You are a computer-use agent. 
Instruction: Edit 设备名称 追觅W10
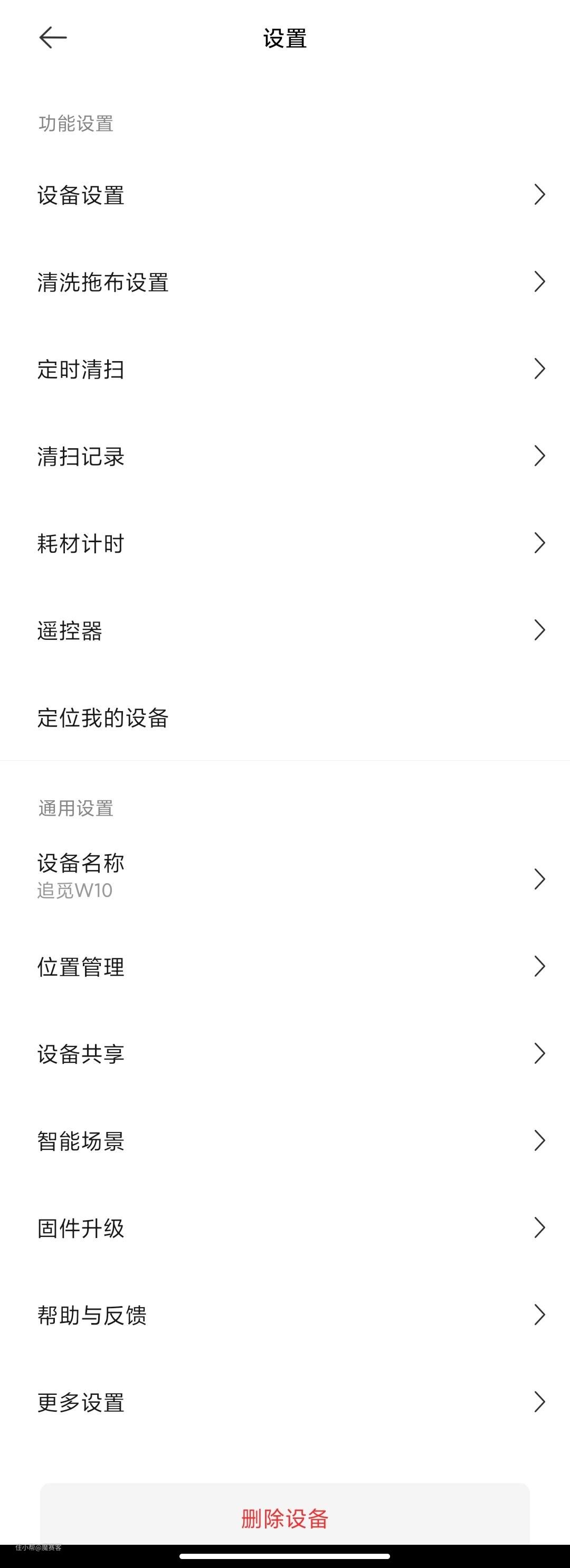(x=284, y=876)
